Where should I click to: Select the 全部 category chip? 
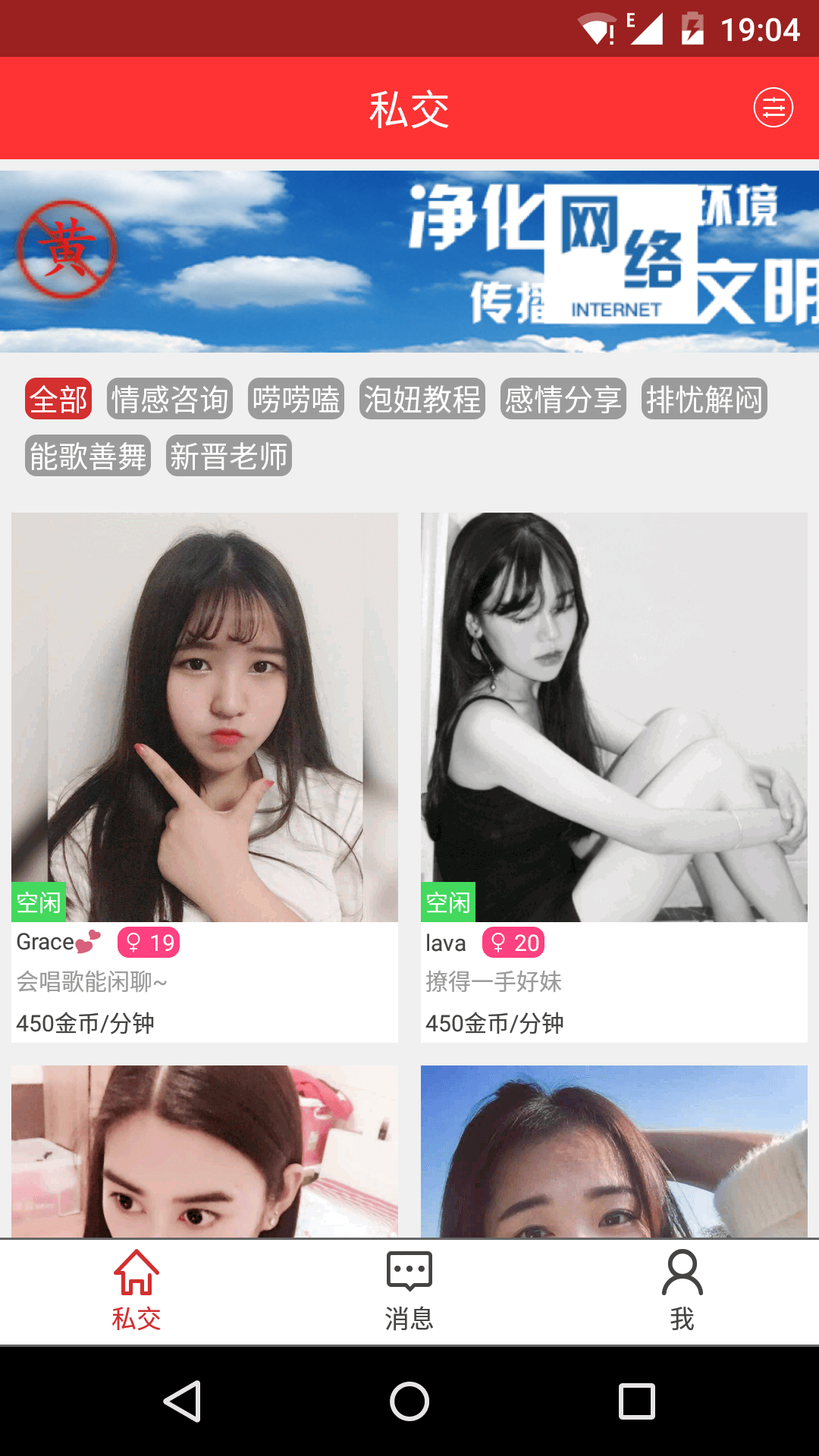tap(58, 399)
